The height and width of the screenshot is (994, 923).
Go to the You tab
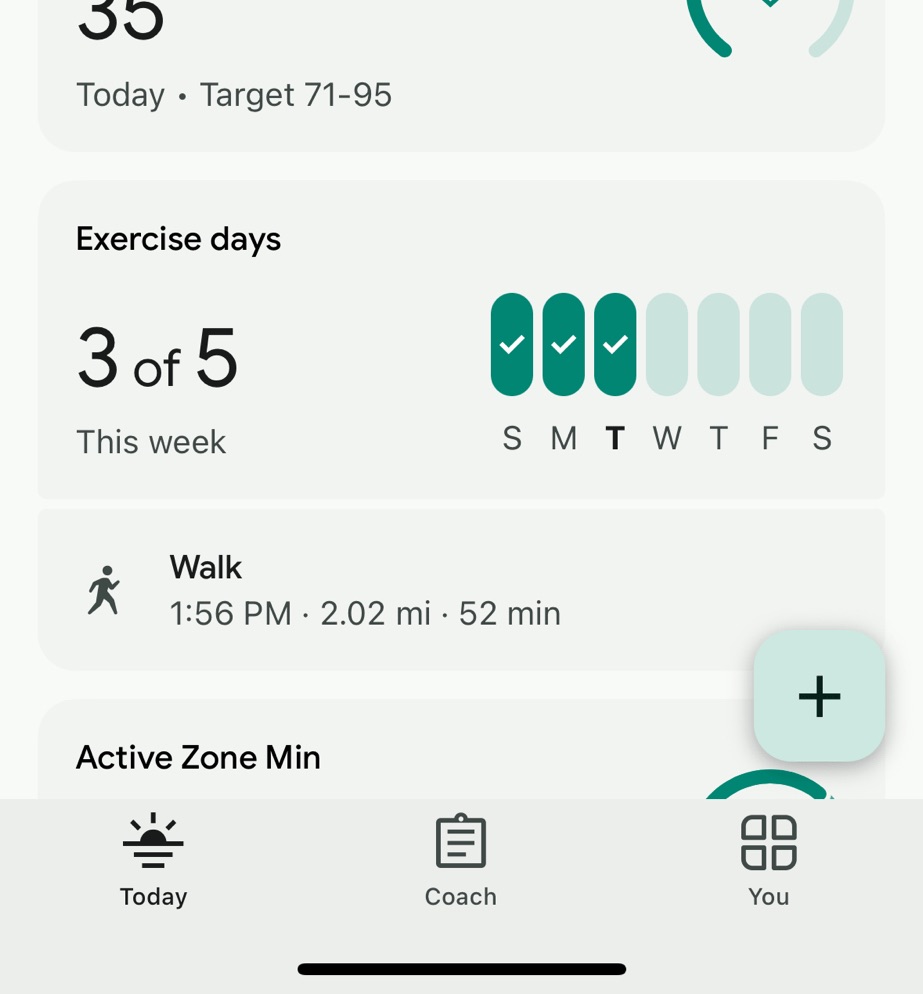[x=768, y=860]
